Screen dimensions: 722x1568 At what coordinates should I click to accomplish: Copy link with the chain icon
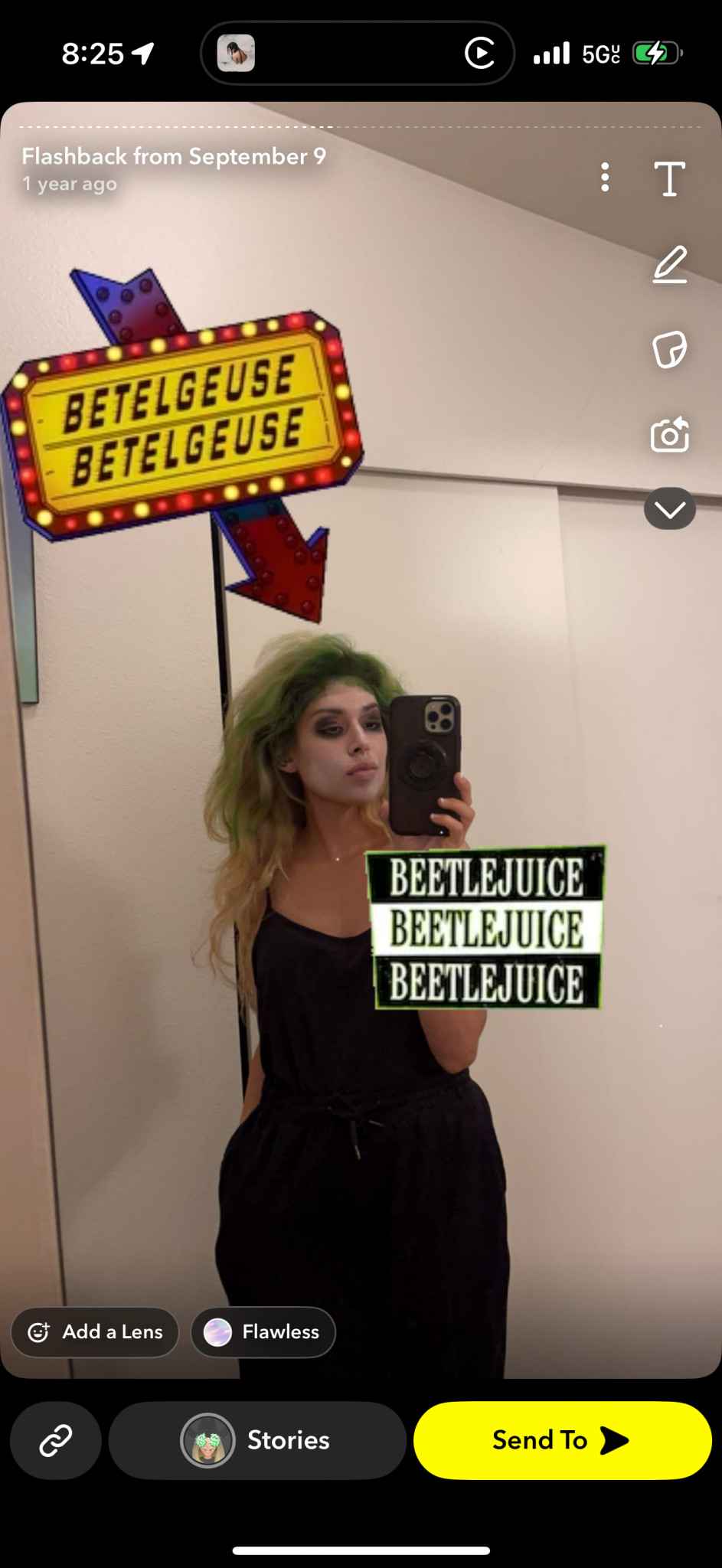point(55,1440)
